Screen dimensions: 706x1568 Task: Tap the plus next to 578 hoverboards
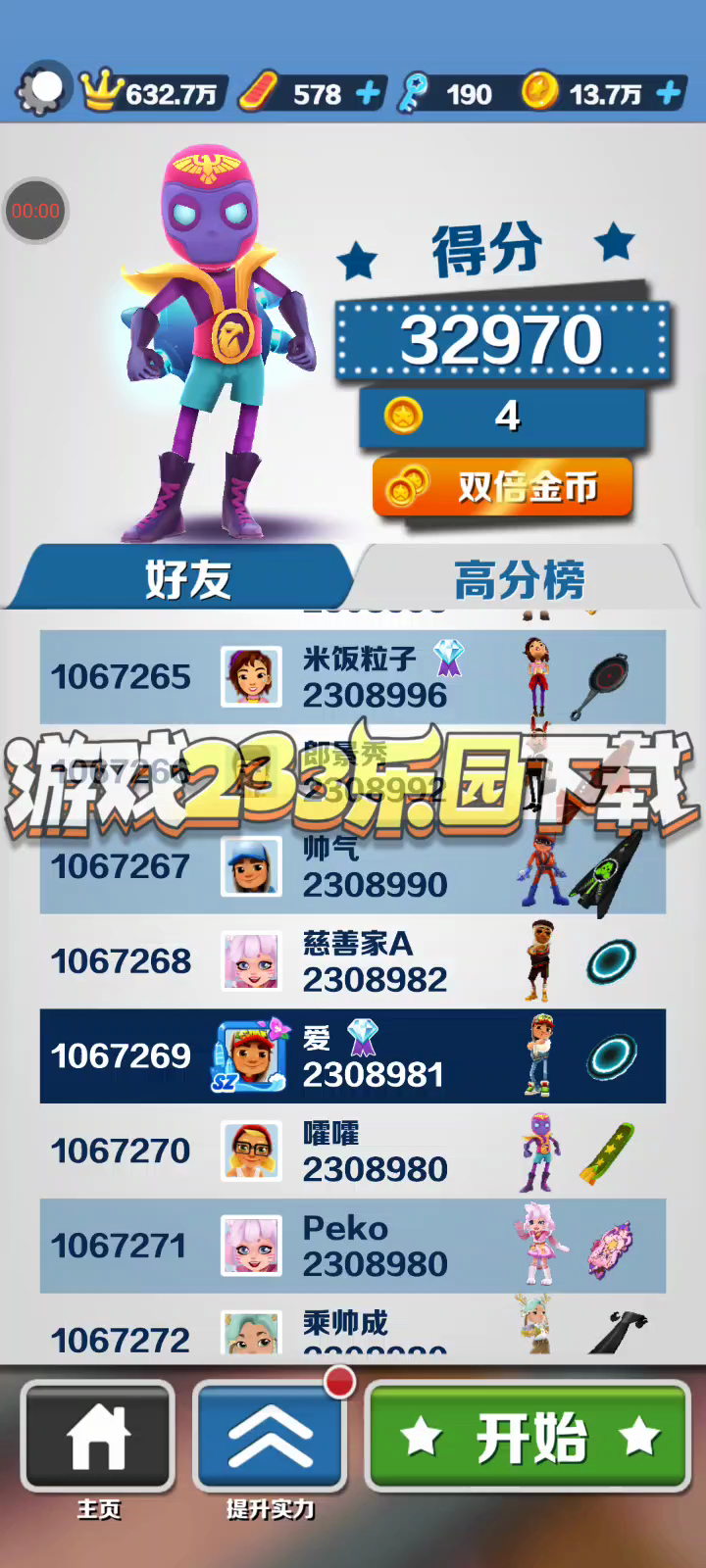click(369, 94)
